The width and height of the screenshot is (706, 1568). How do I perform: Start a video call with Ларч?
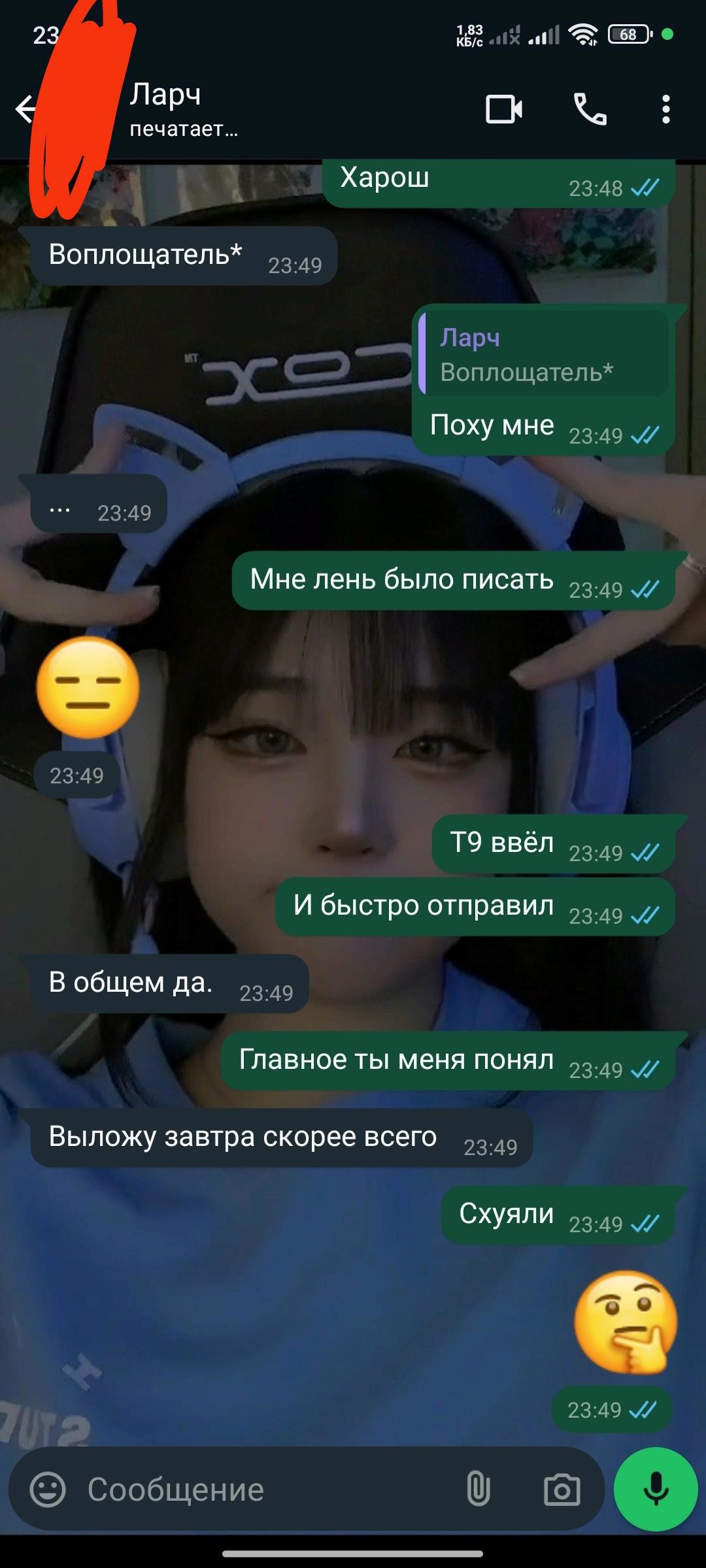point(503,109)
